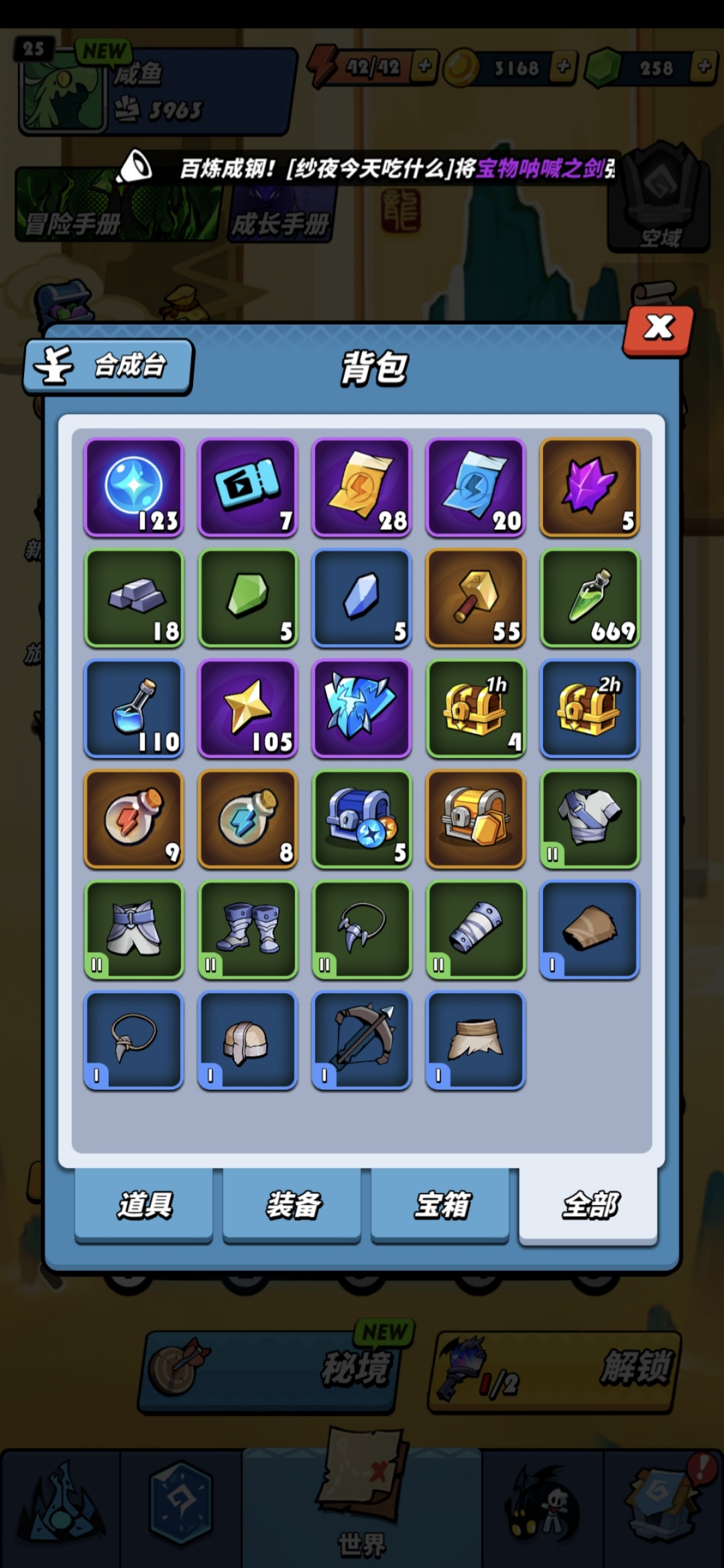The image size is (724, 1568).
Task: Select the blue orb item with 123
Action: click(134, 487)
